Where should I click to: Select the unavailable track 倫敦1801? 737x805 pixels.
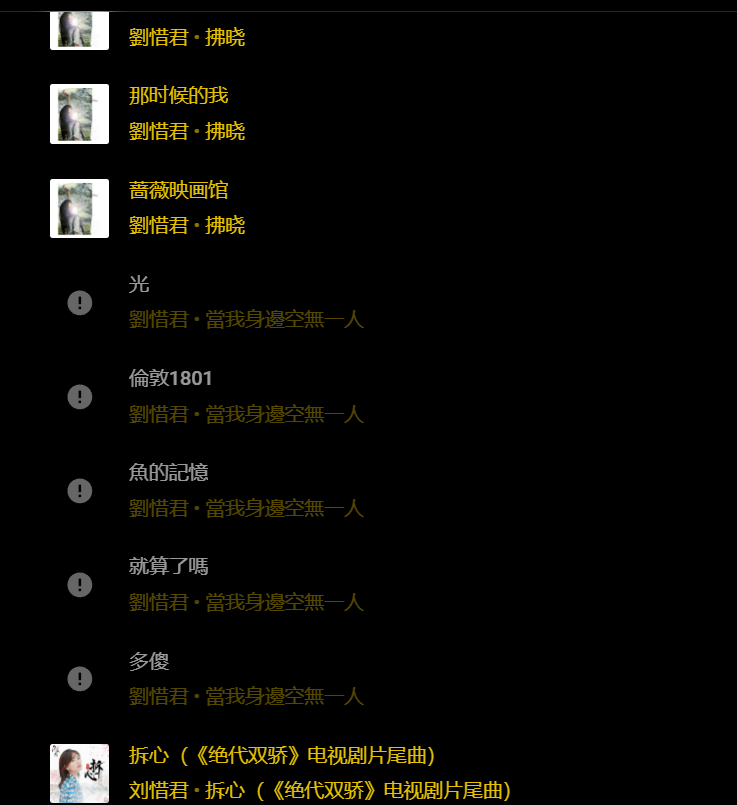point(171,378)
